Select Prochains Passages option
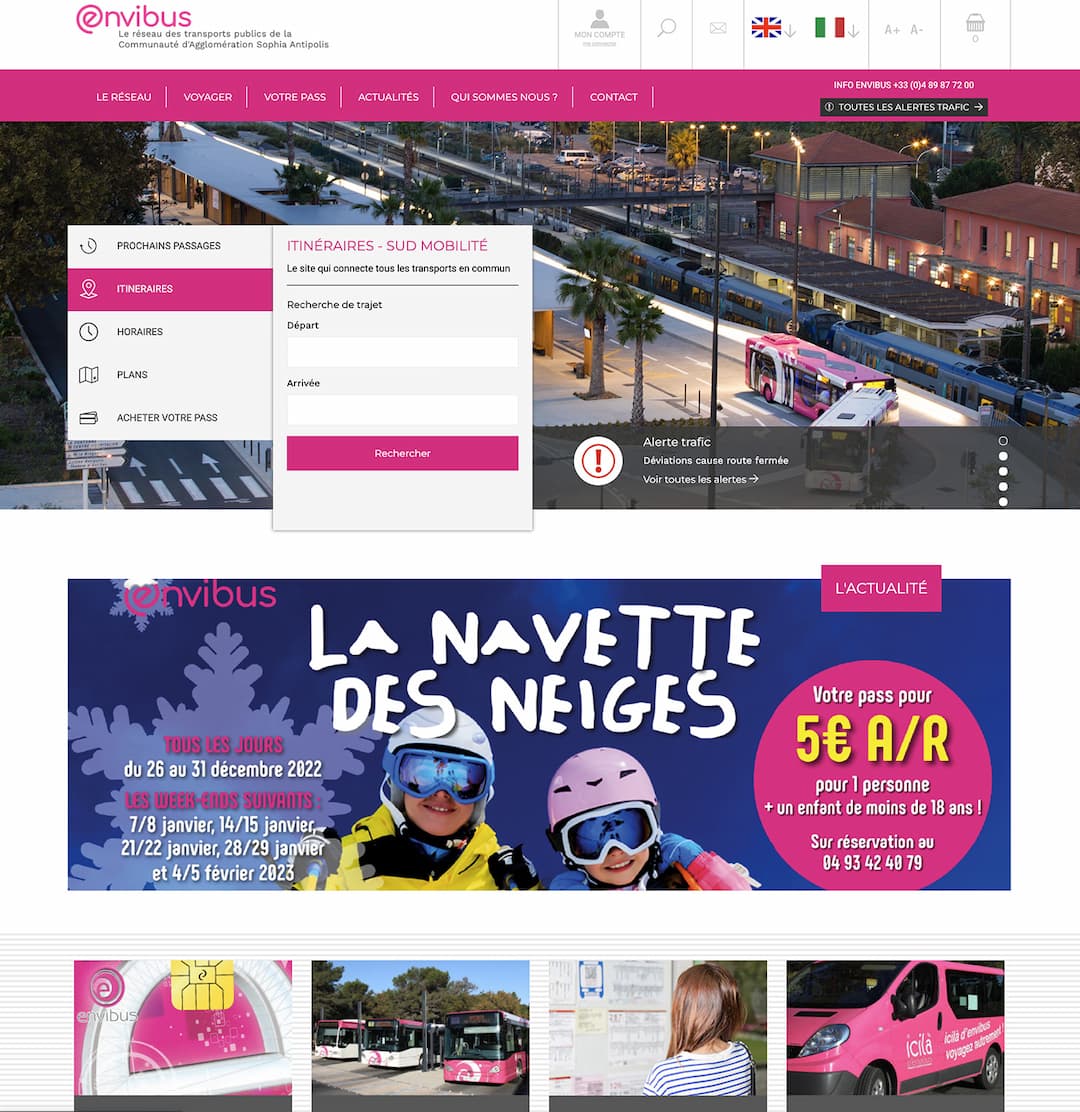The width and height of the screenshot is (1080, 1112). coord(168,246)
